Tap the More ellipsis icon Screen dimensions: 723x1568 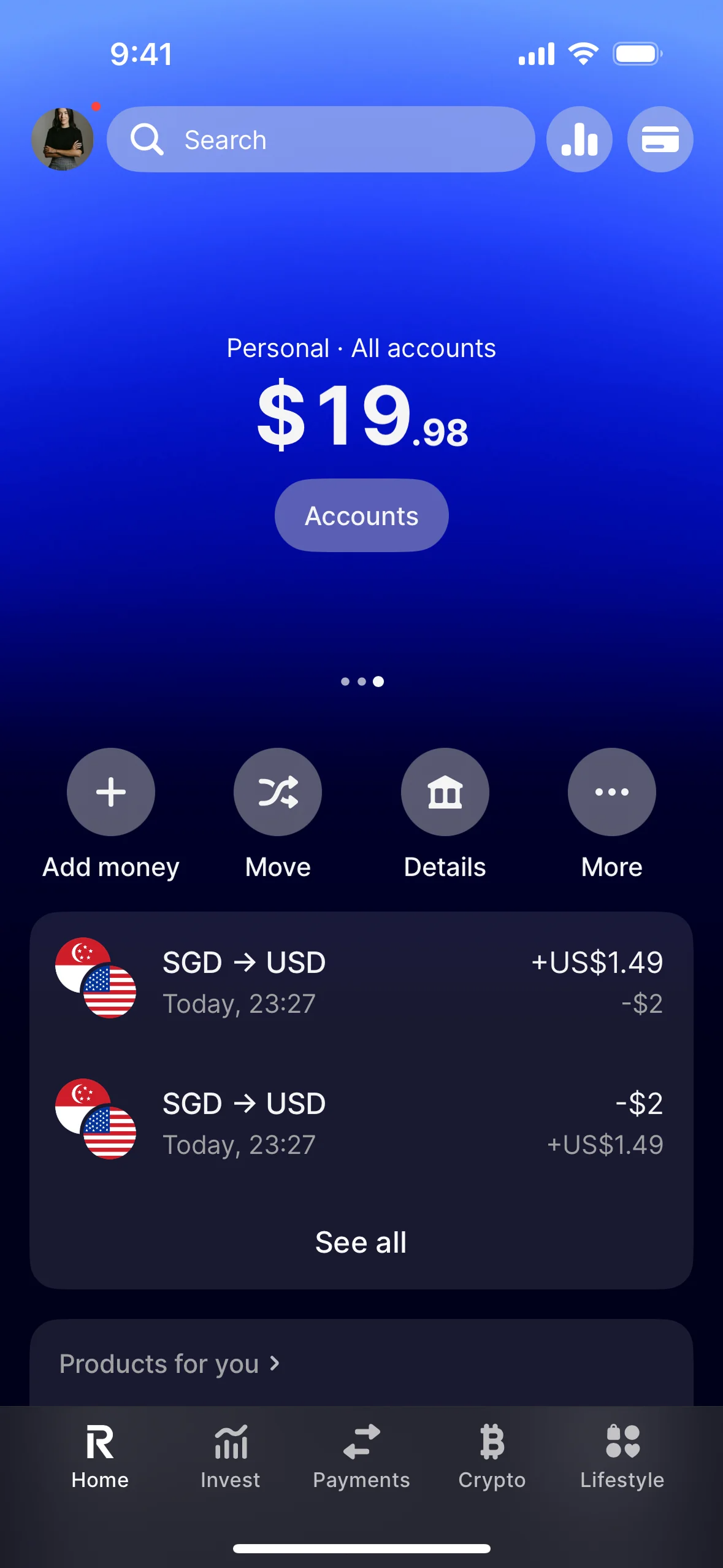pyautogui.click(x=611, y=792)
